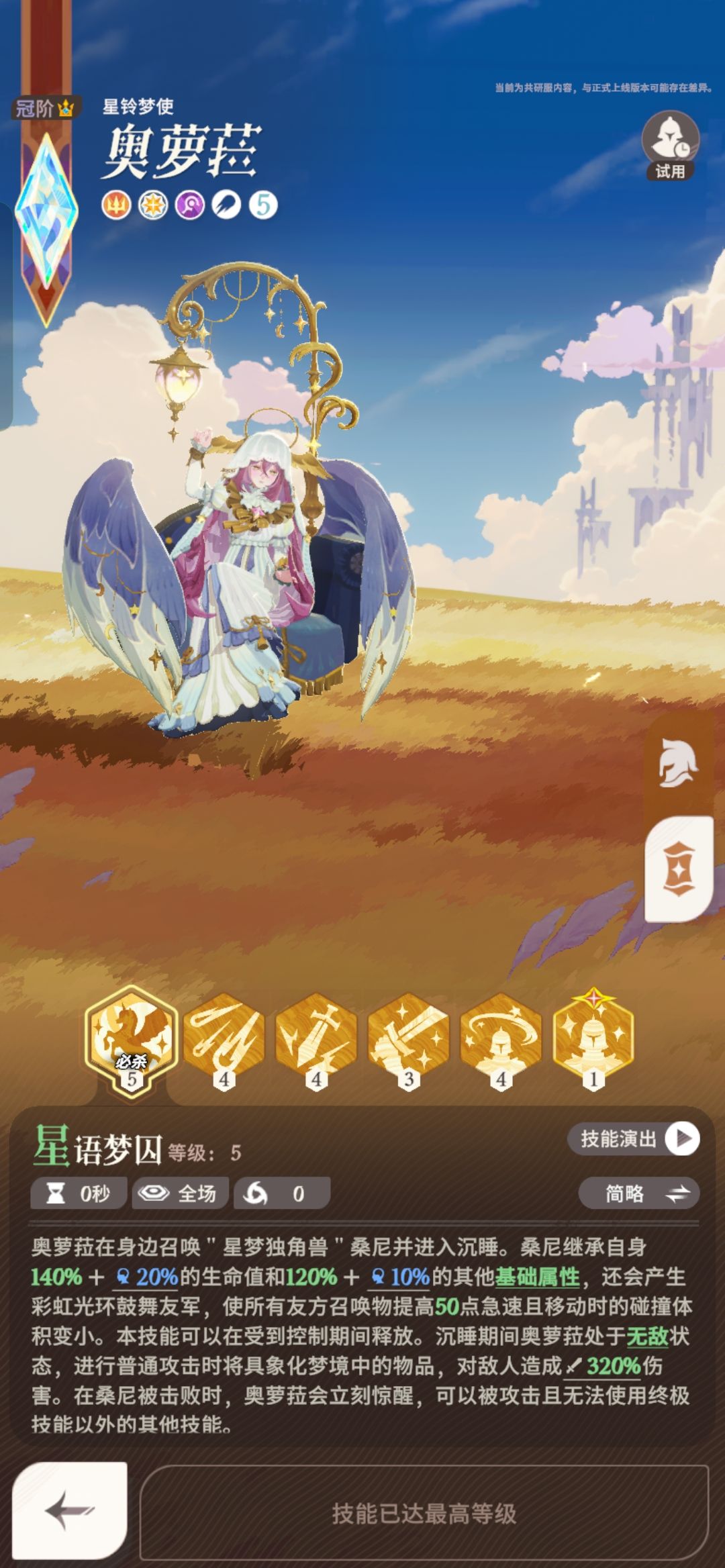The height and width of the screenshot is (1568, 725).
Task: Switch to 简略 brief description
Action: pos(638,1193)
